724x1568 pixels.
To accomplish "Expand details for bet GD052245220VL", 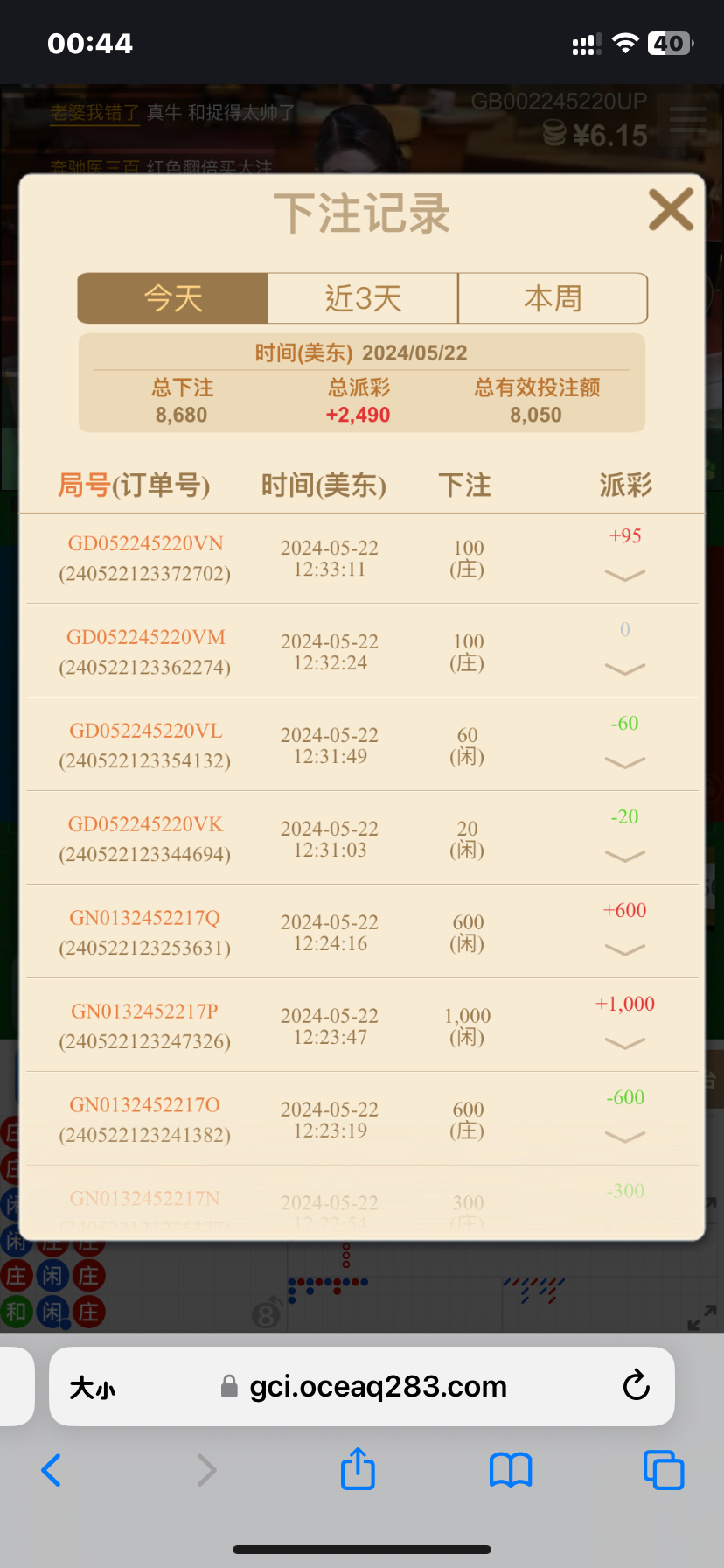I will 624,762.
